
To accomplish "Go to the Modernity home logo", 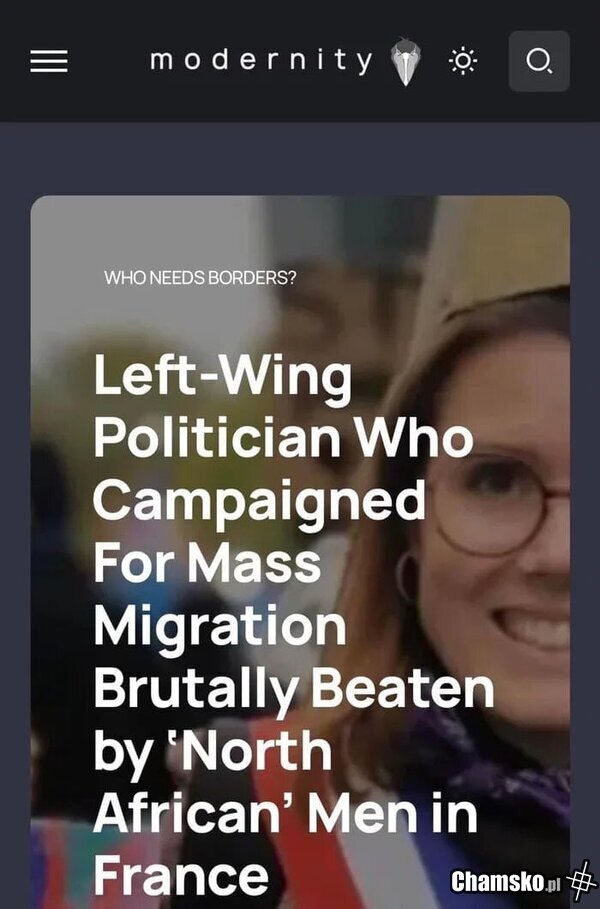I will [x=285, y=61].
